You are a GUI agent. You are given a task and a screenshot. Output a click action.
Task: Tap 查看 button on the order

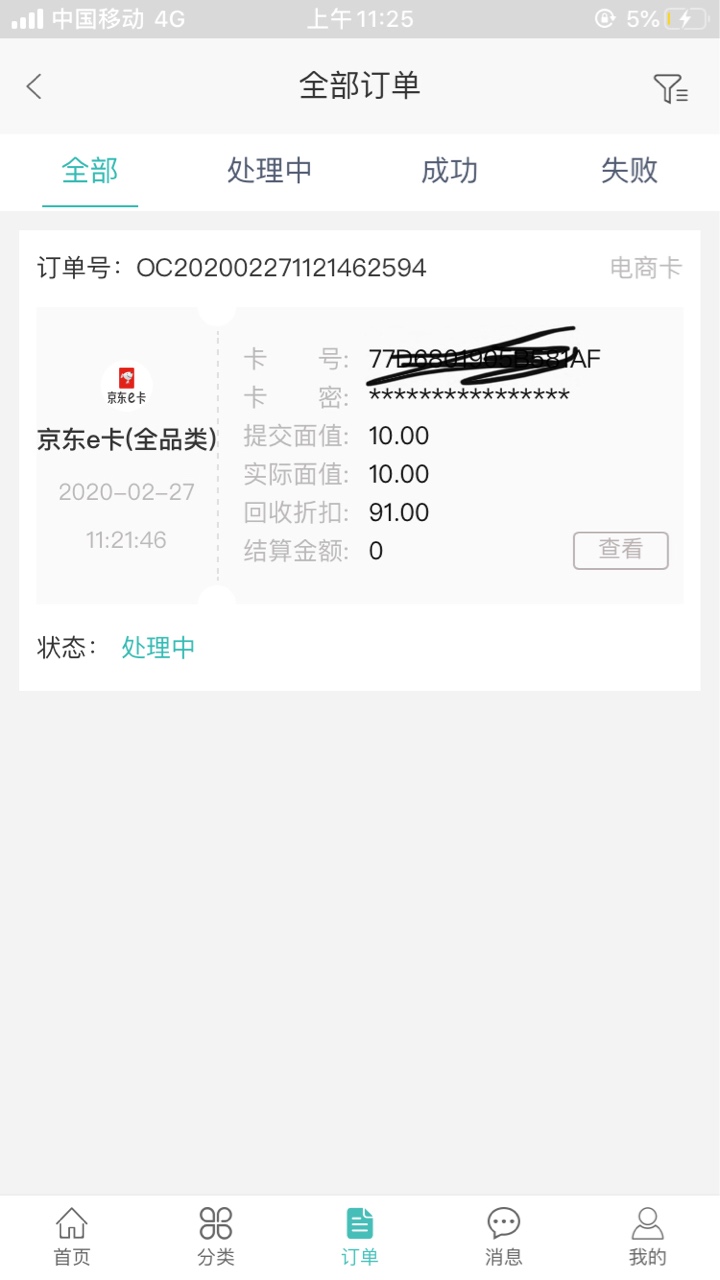point(620,551)
